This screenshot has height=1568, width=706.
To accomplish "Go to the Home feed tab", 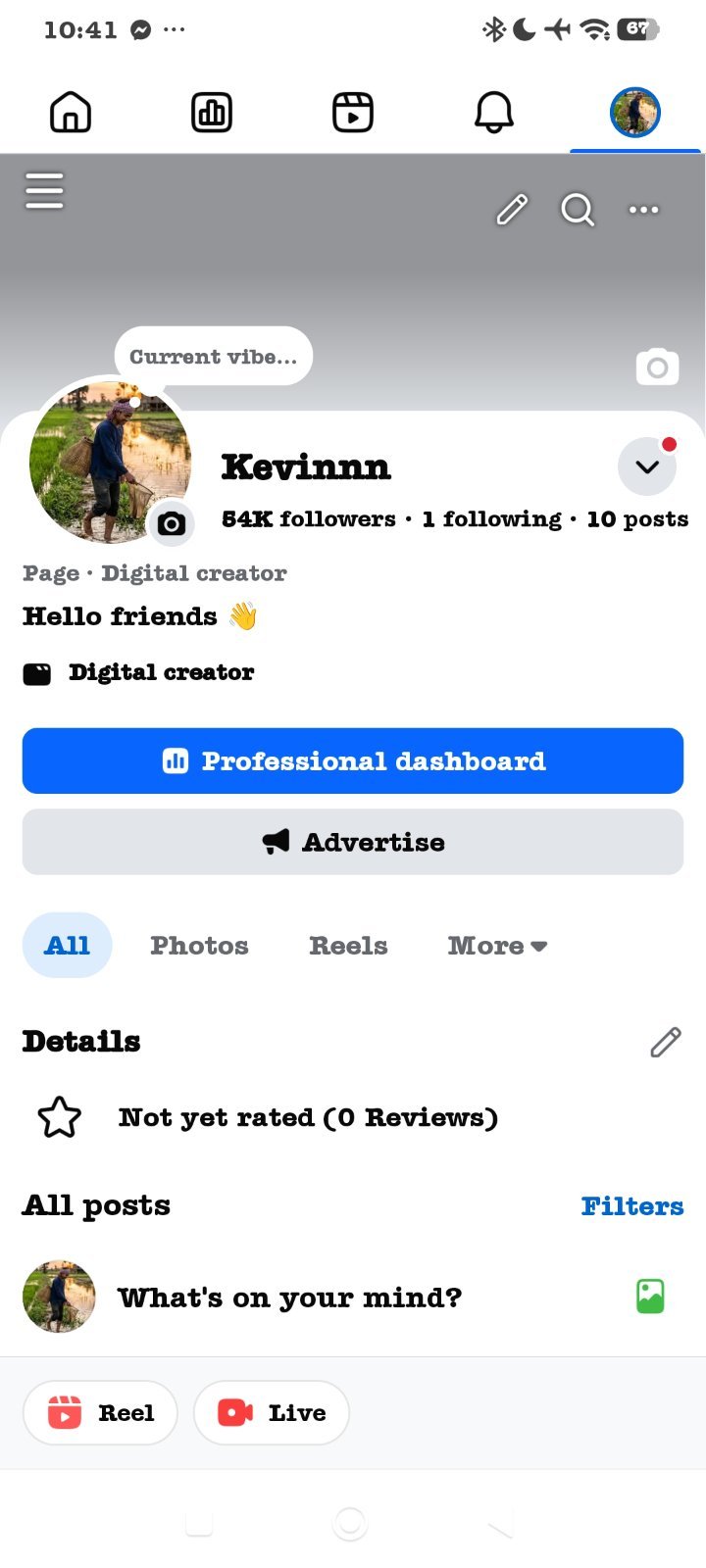I will point(71,112).
